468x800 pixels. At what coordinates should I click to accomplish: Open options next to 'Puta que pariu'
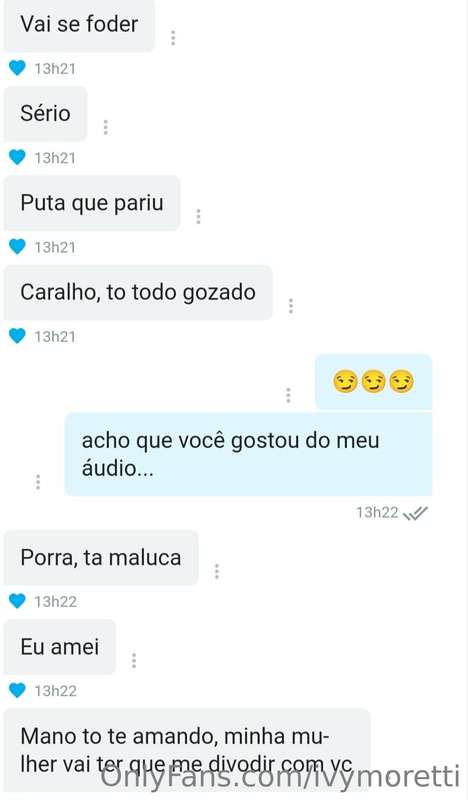click(199, 216)
